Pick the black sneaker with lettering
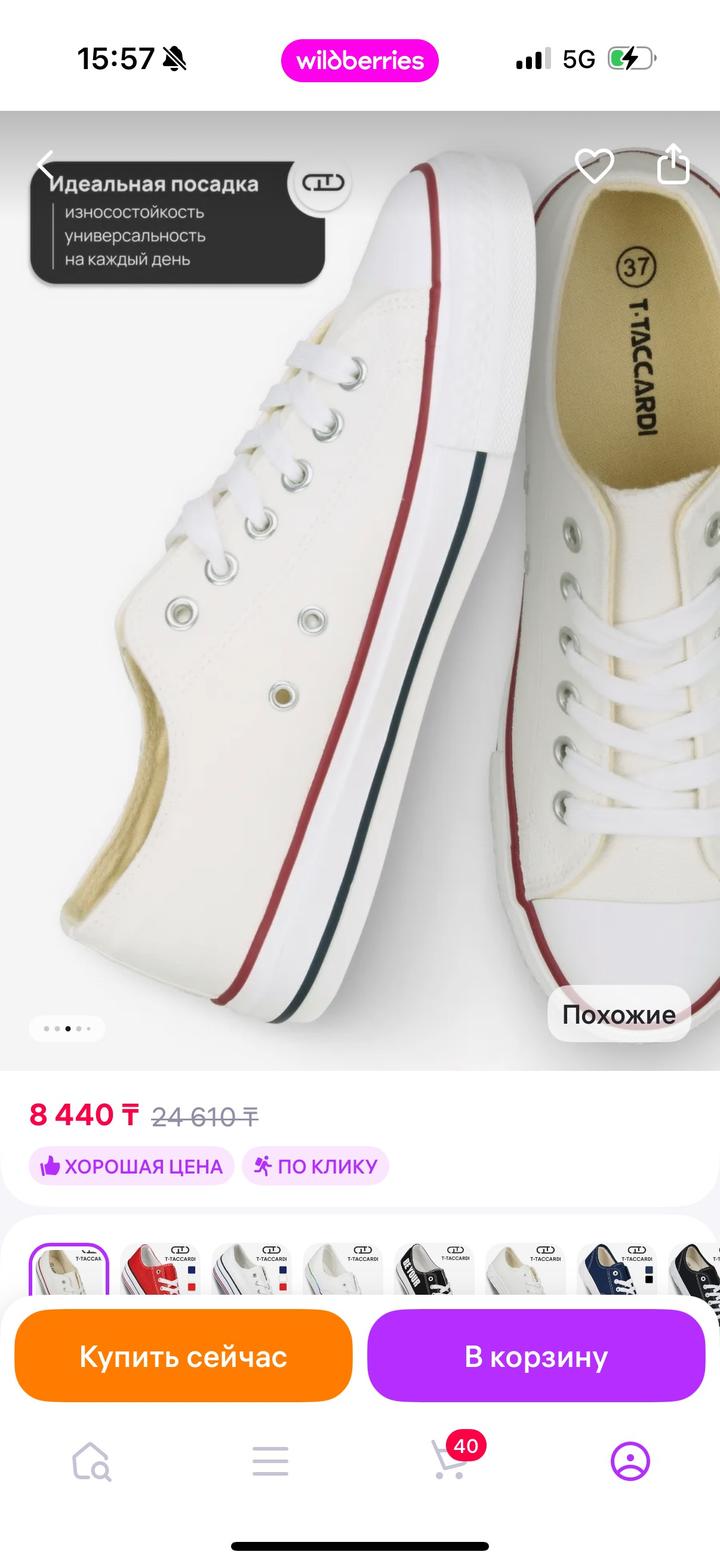 [431, 1270]
